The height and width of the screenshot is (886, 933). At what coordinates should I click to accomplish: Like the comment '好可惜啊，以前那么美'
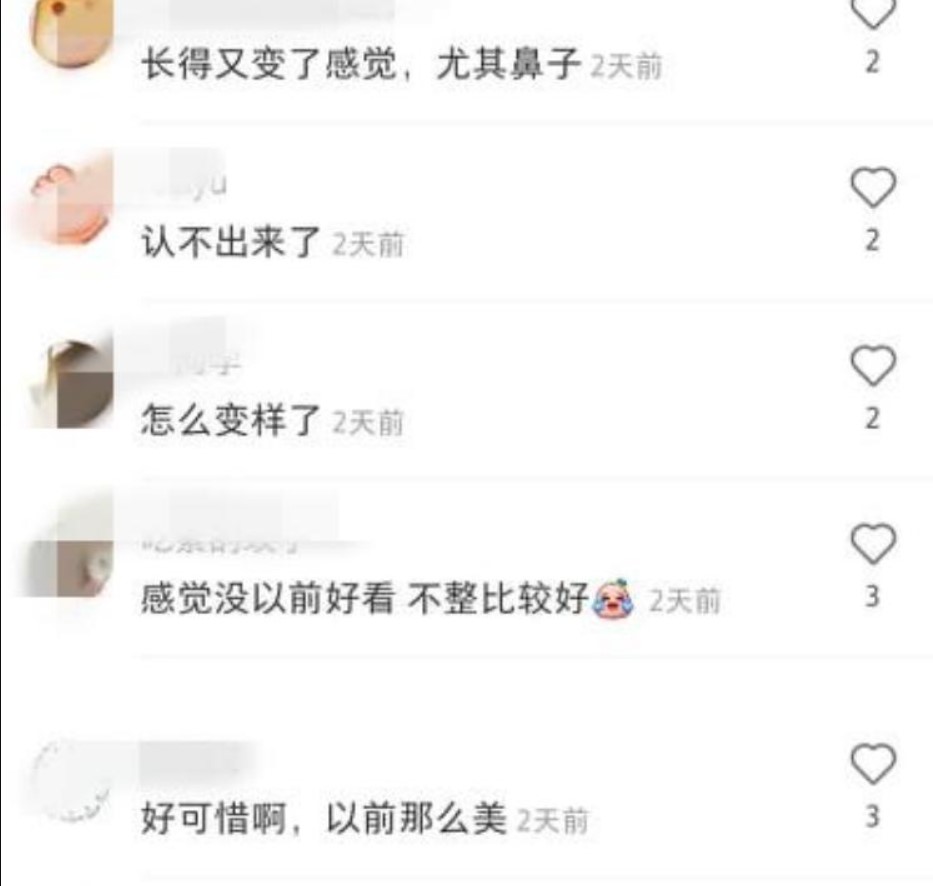point(872,765)
